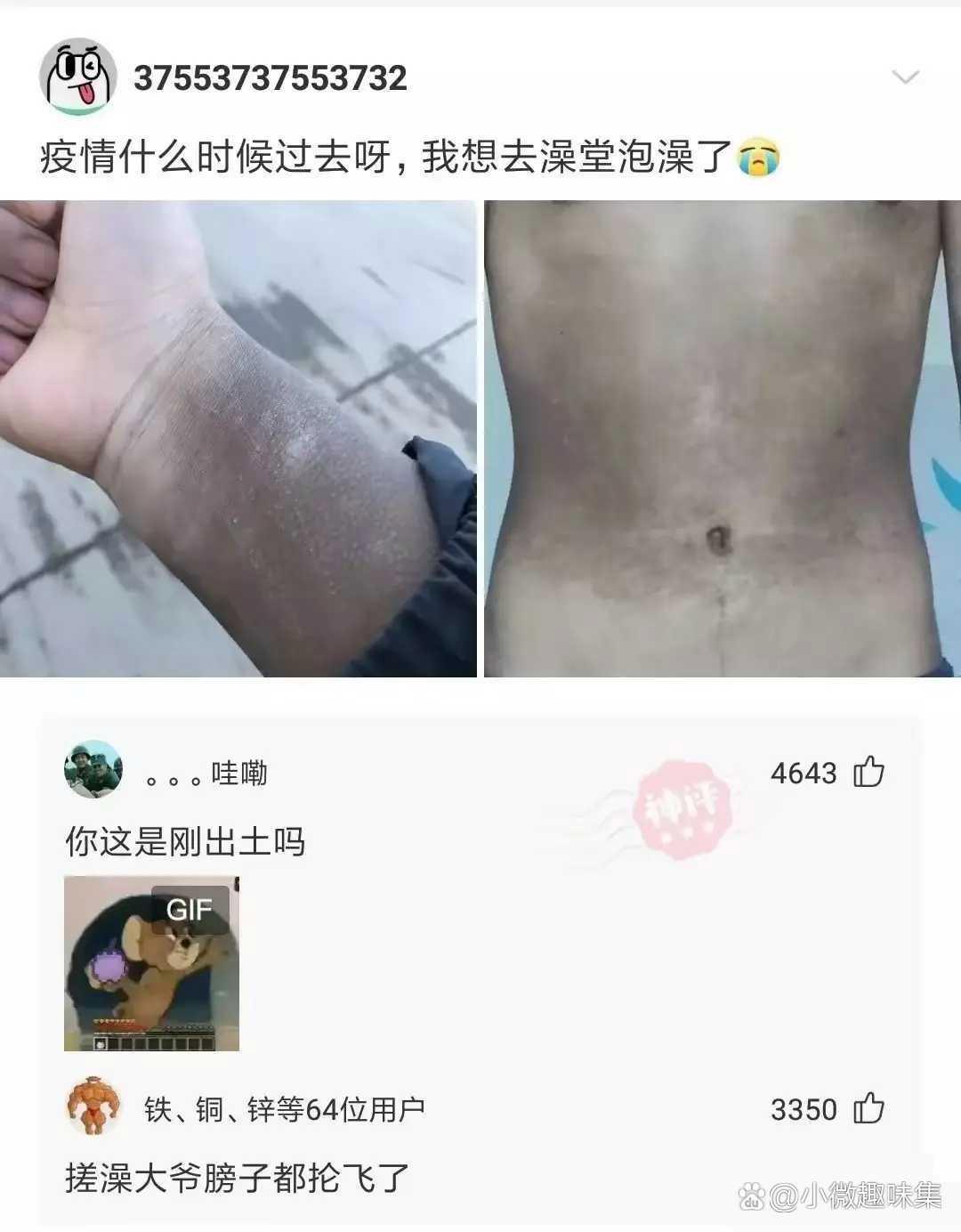Open the post options chevron menu

[x=905, y=77]
